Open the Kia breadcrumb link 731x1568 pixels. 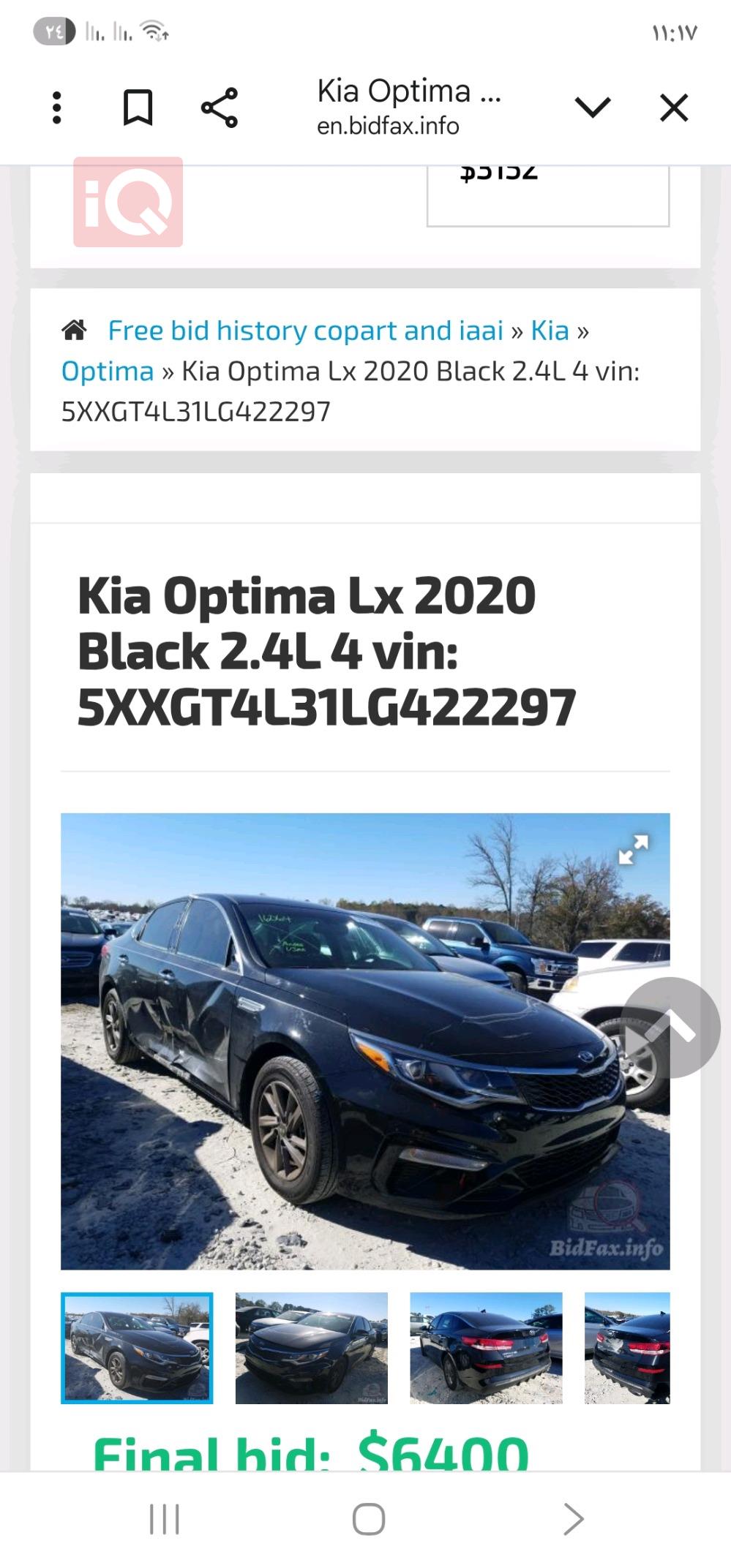(x=550, y=331)
